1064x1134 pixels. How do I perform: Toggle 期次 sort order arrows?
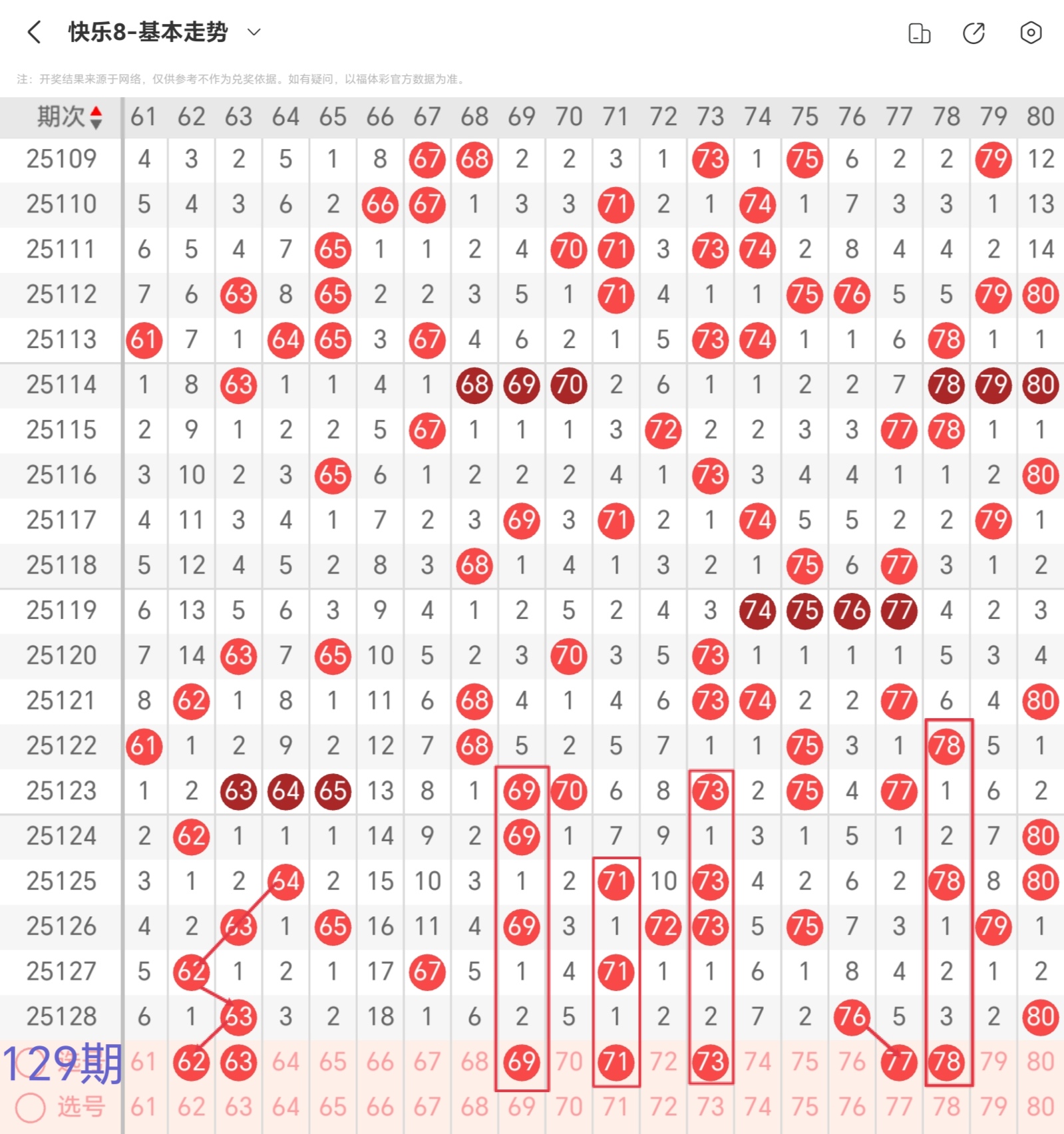96,117
